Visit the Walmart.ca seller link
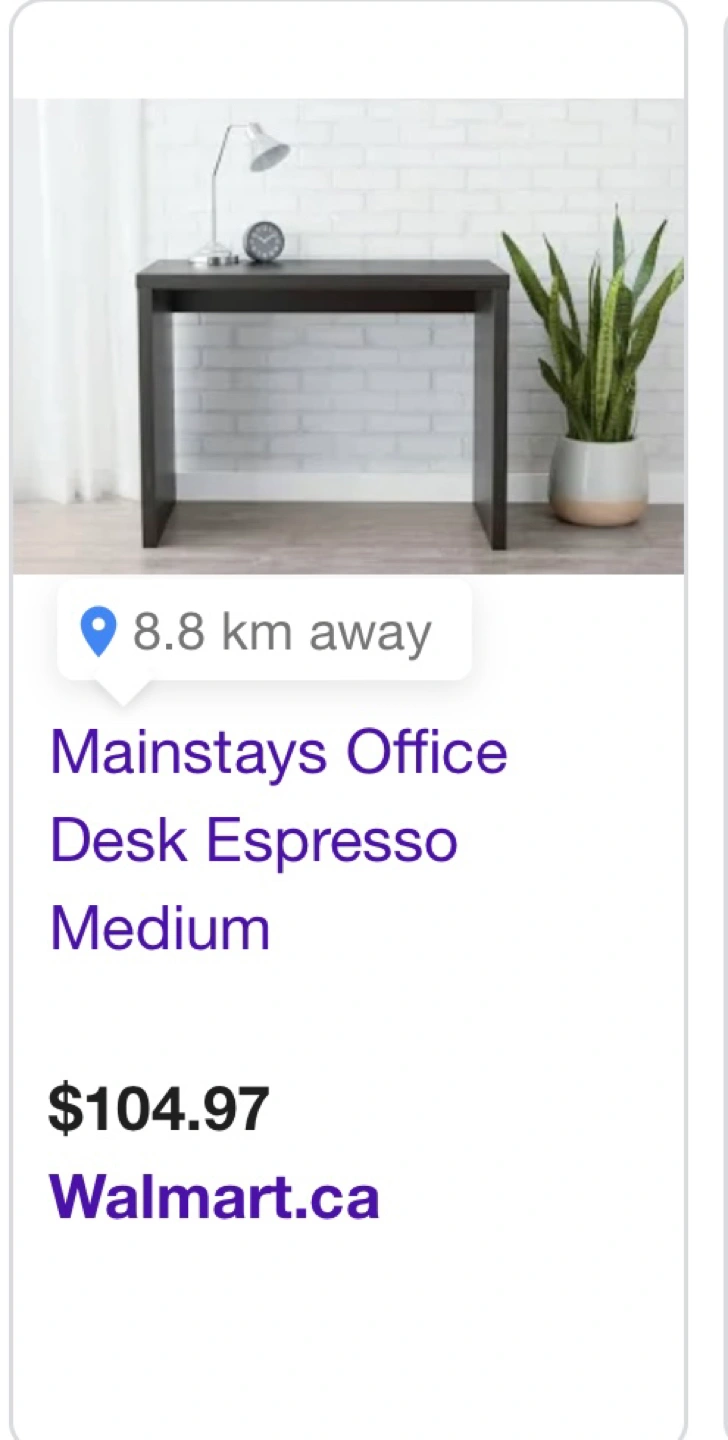Image resolution: width=728 pixels, height=1440 pixels. tap(214, 1196)
